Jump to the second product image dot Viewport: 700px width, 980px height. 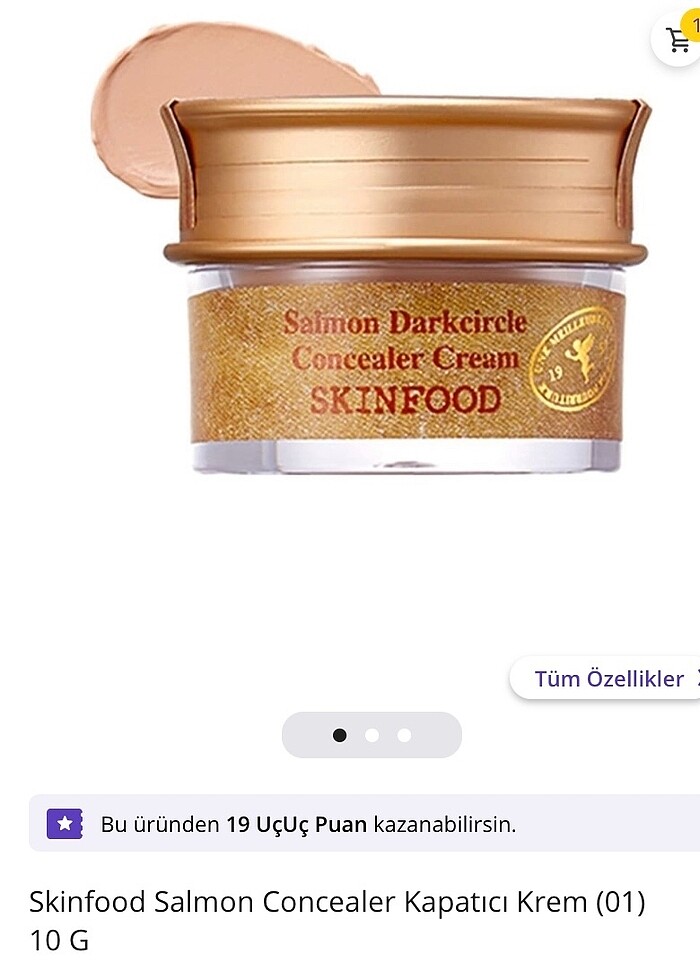click(372, 735)
